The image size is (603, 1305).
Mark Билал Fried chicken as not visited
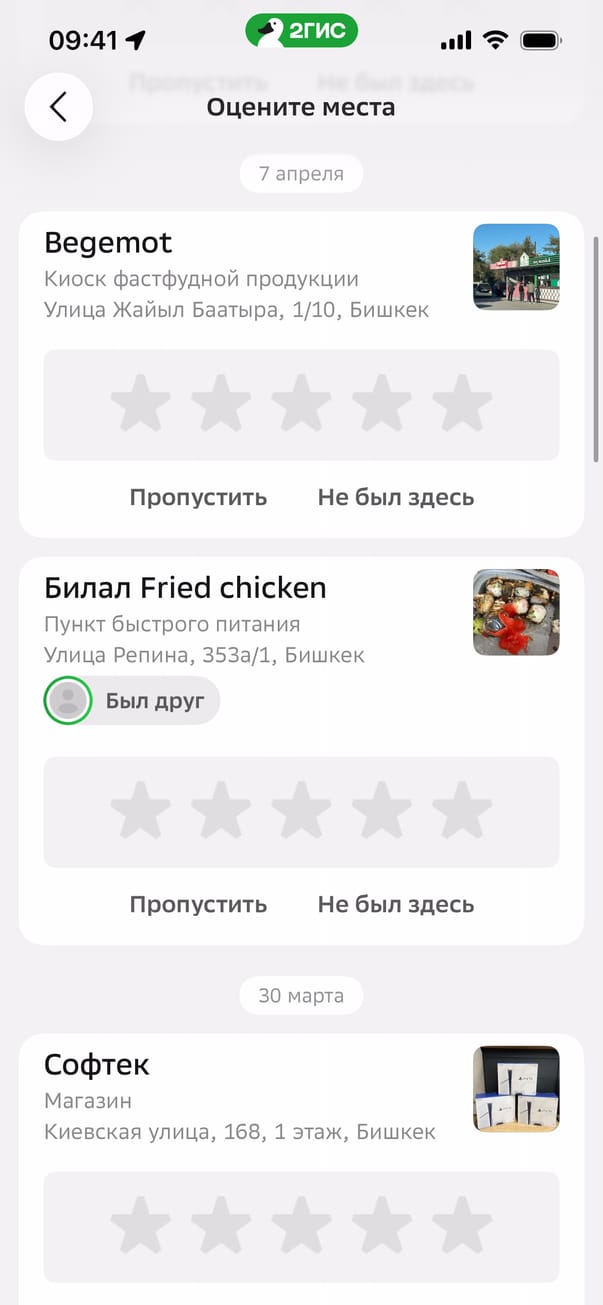coord(396,905)
